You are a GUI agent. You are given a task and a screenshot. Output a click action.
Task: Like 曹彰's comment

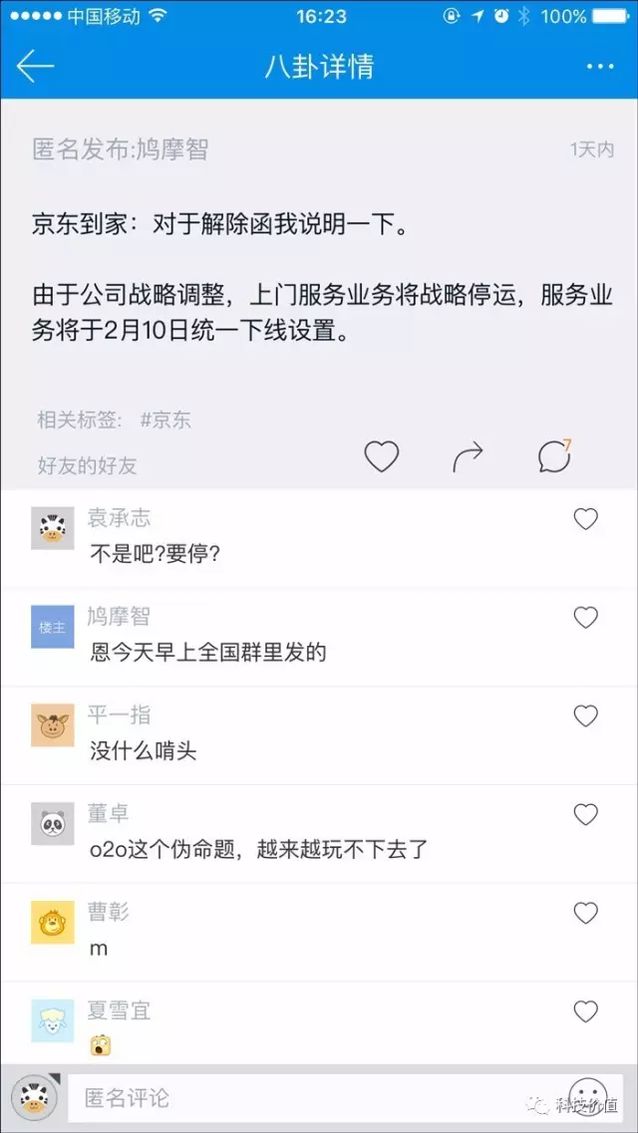(585, 913)
